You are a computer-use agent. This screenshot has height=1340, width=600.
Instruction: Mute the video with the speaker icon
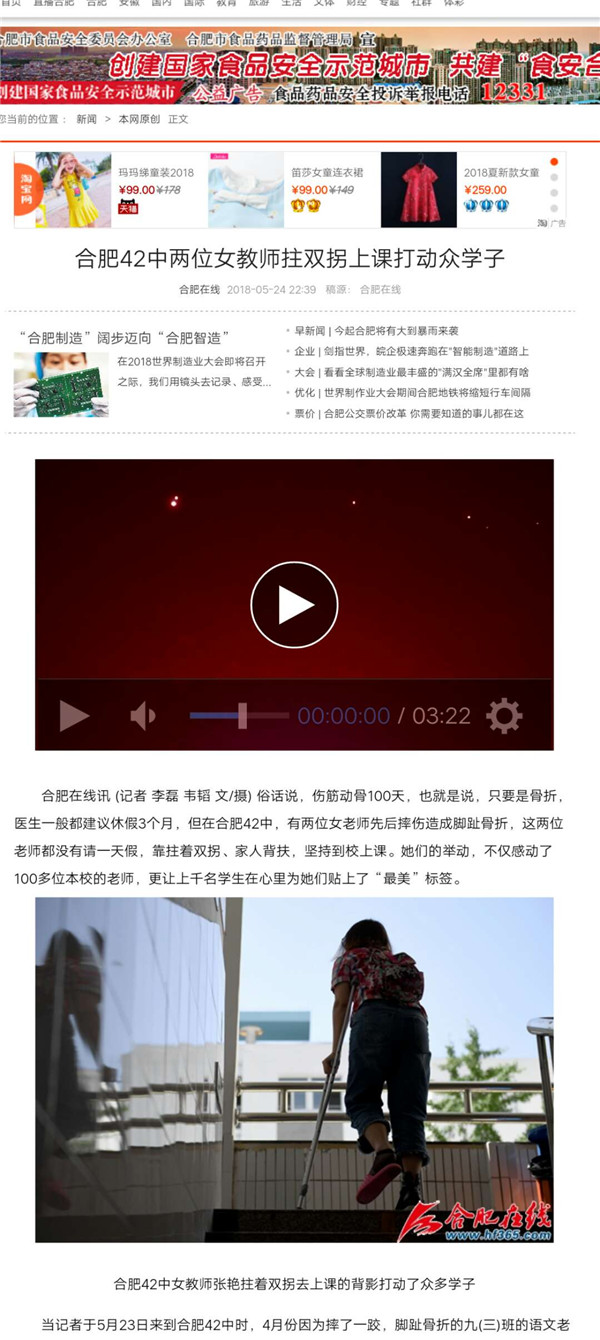point(143,716)
